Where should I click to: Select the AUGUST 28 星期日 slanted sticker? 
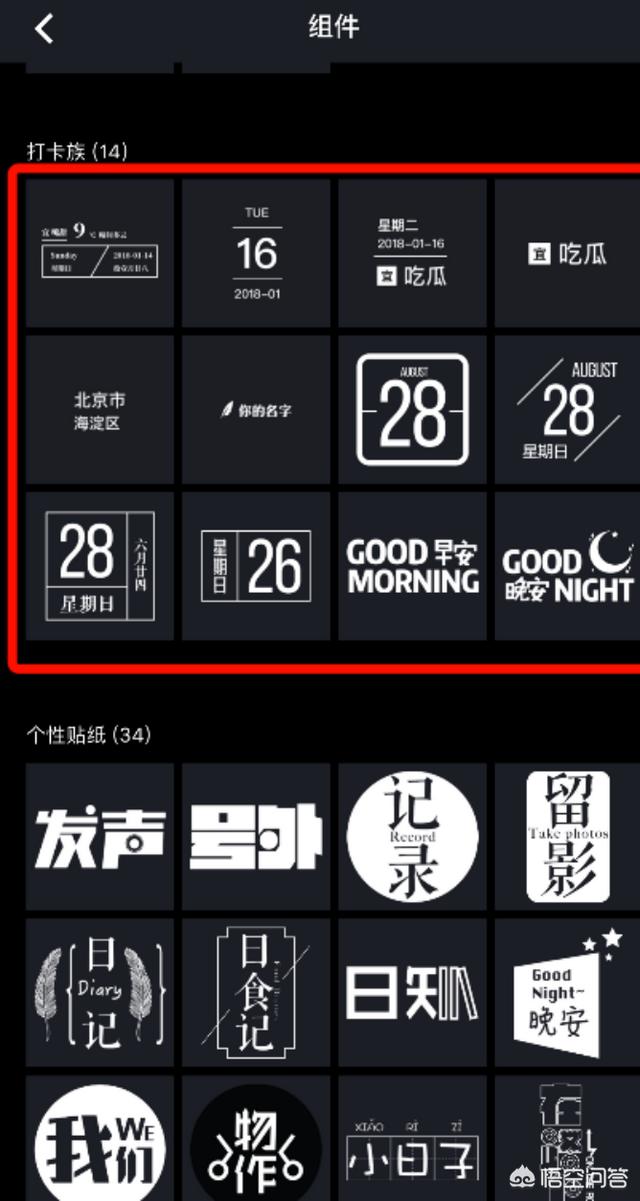point(567,410)
